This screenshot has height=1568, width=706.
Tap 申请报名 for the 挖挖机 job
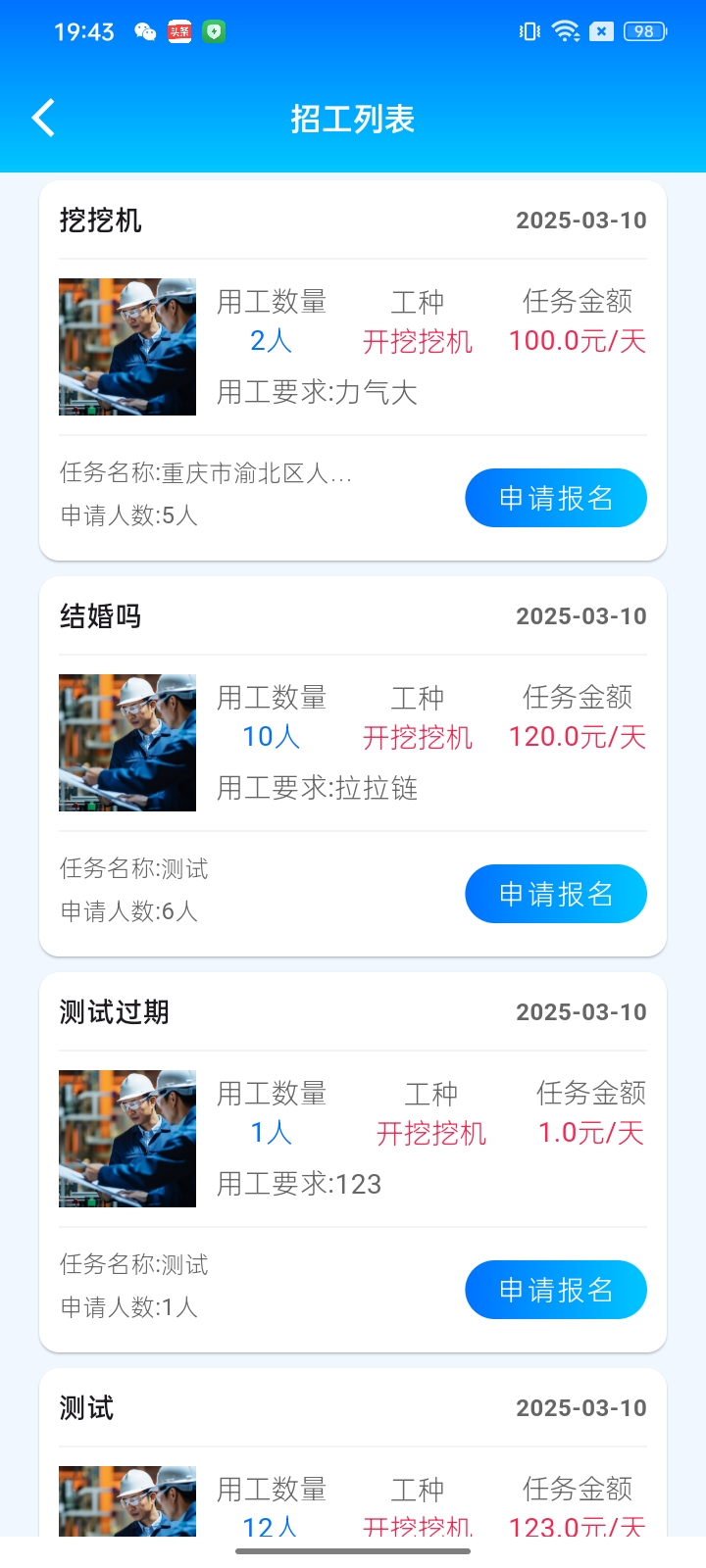point(555,498)
